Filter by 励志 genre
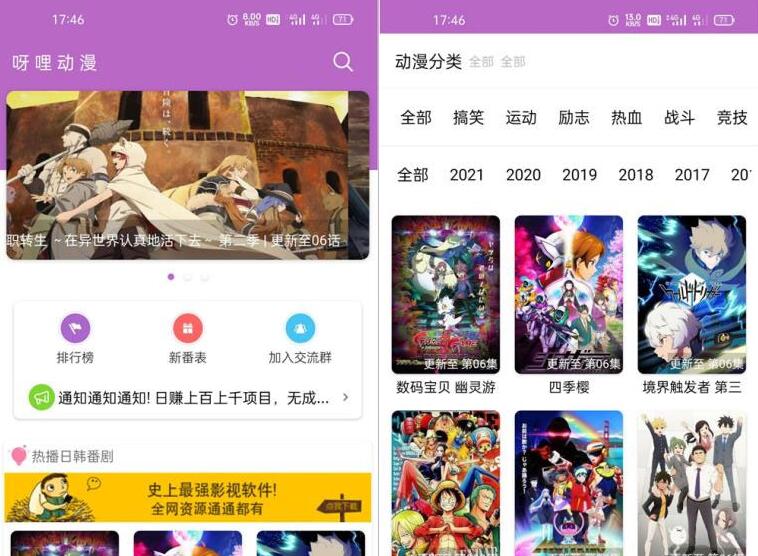Screen dimensions: 758x556 574,117
